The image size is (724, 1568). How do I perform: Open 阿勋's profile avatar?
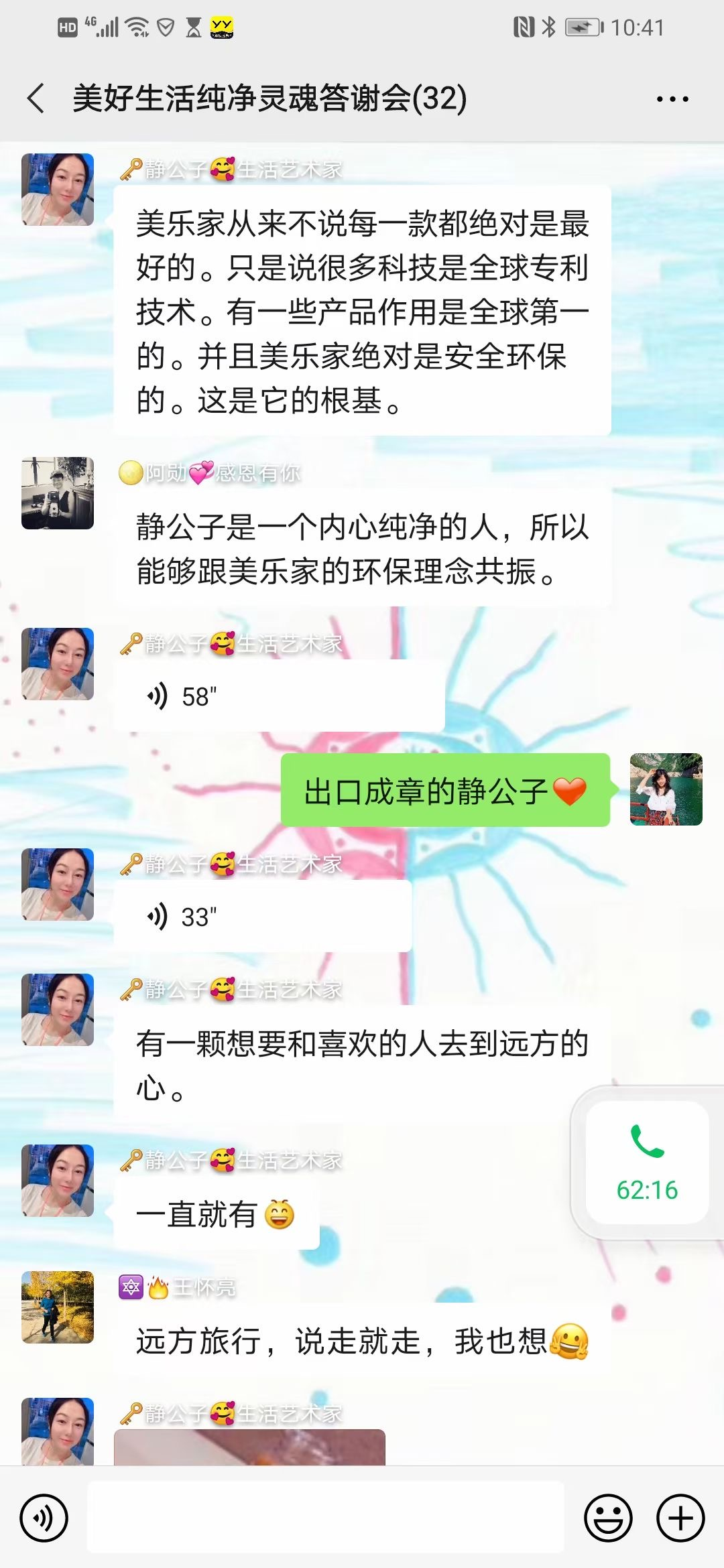pos(58,493)
